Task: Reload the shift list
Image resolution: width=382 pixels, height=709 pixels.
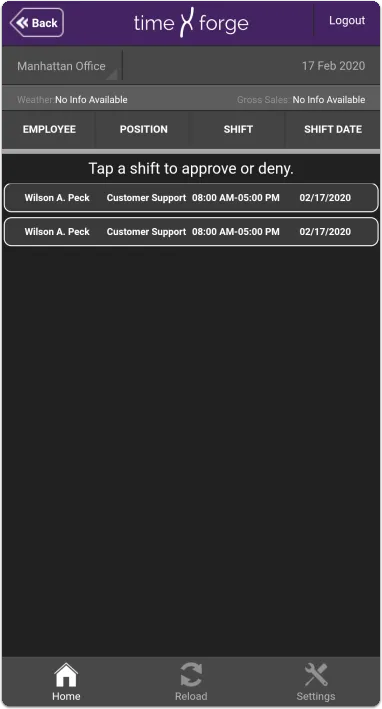Action: (x=191, y=682)
